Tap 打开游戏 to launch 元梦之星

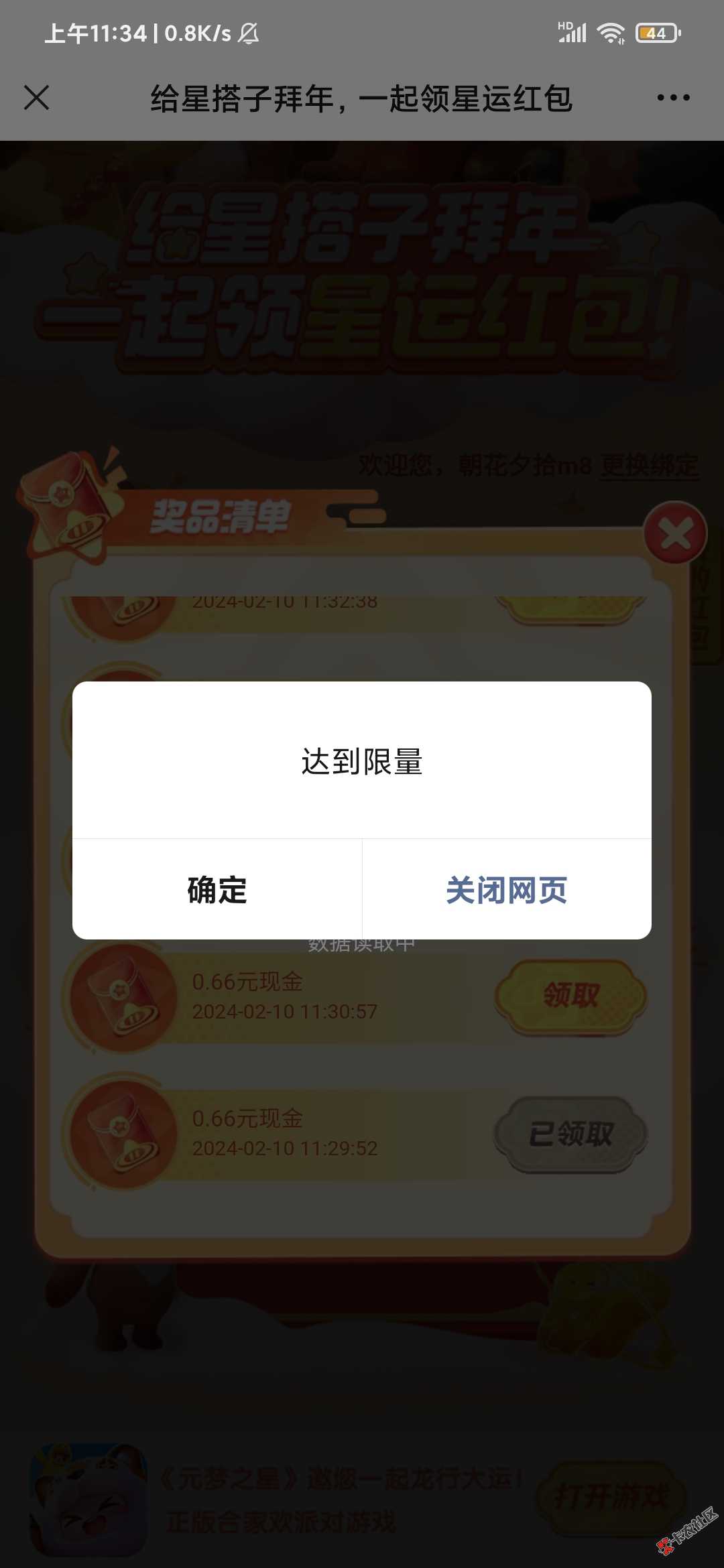tap(611, 1496)
